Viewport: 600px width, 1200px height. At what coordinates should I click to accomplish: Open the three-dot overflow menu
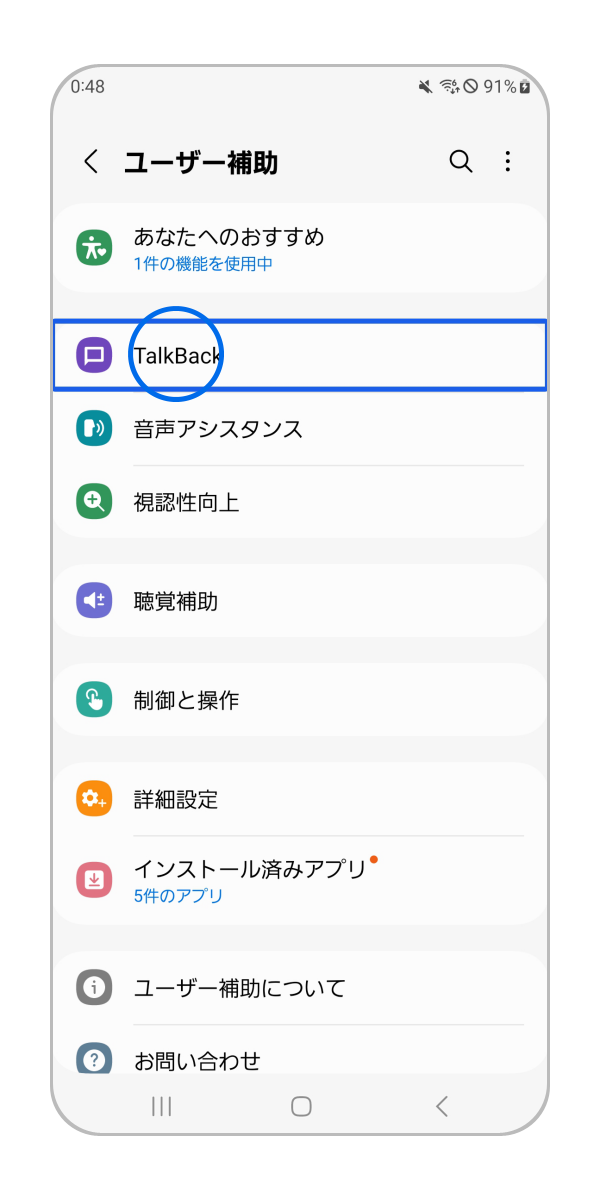coord(508,162)
